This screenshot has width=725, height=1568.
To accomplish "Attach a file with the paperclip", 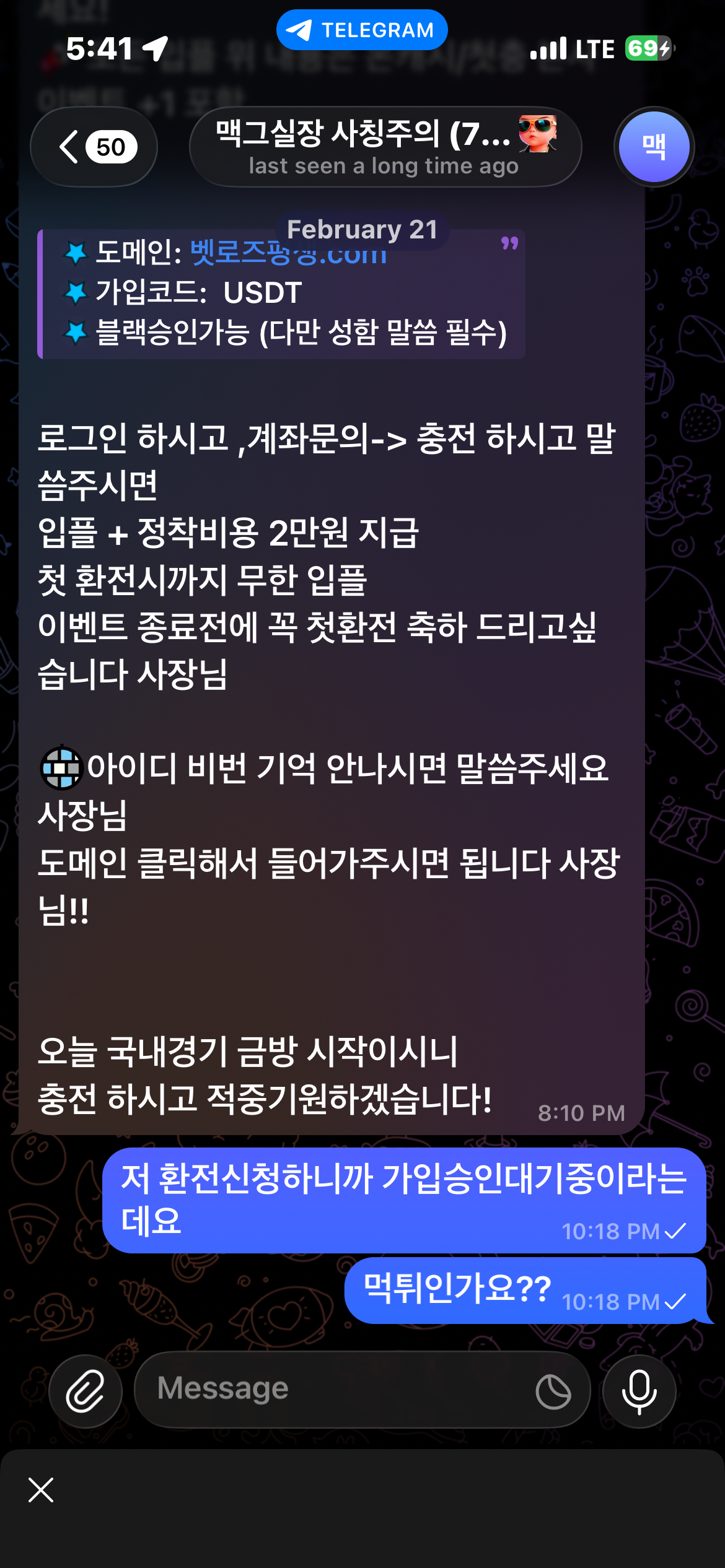I will tap(86, 1391).
